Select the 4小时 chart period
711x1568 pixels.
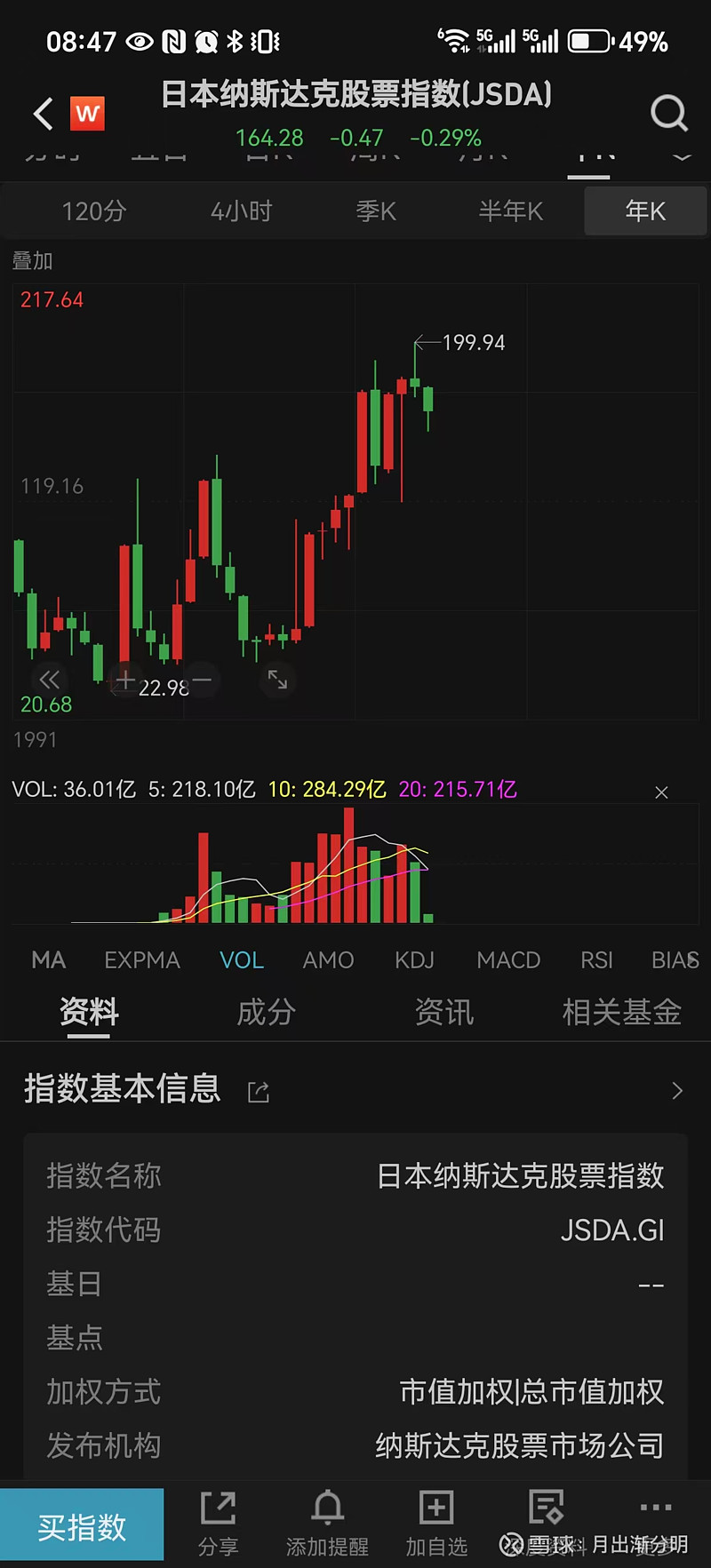[x=241, y=211]
